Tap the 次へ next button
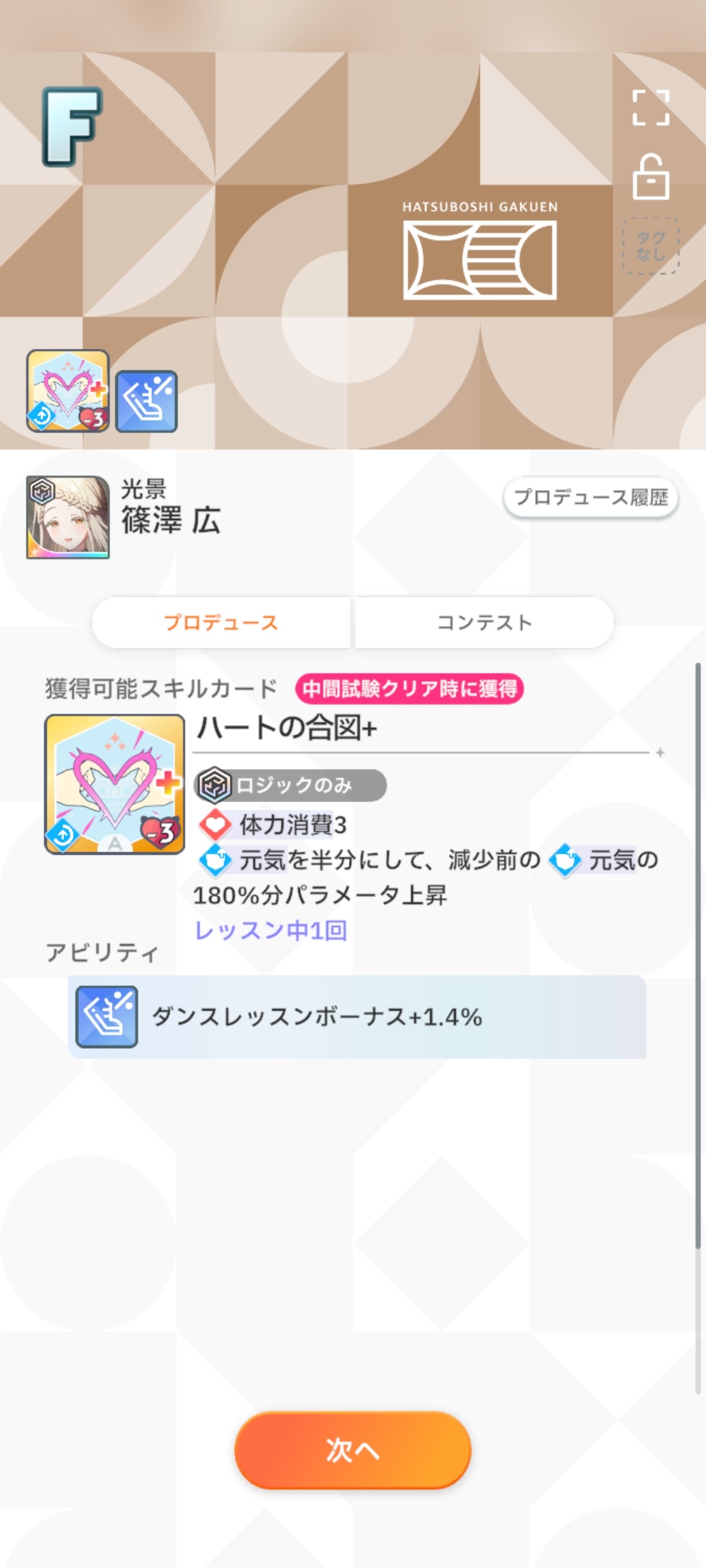Screen dimensions: 706x1568 353,1450
